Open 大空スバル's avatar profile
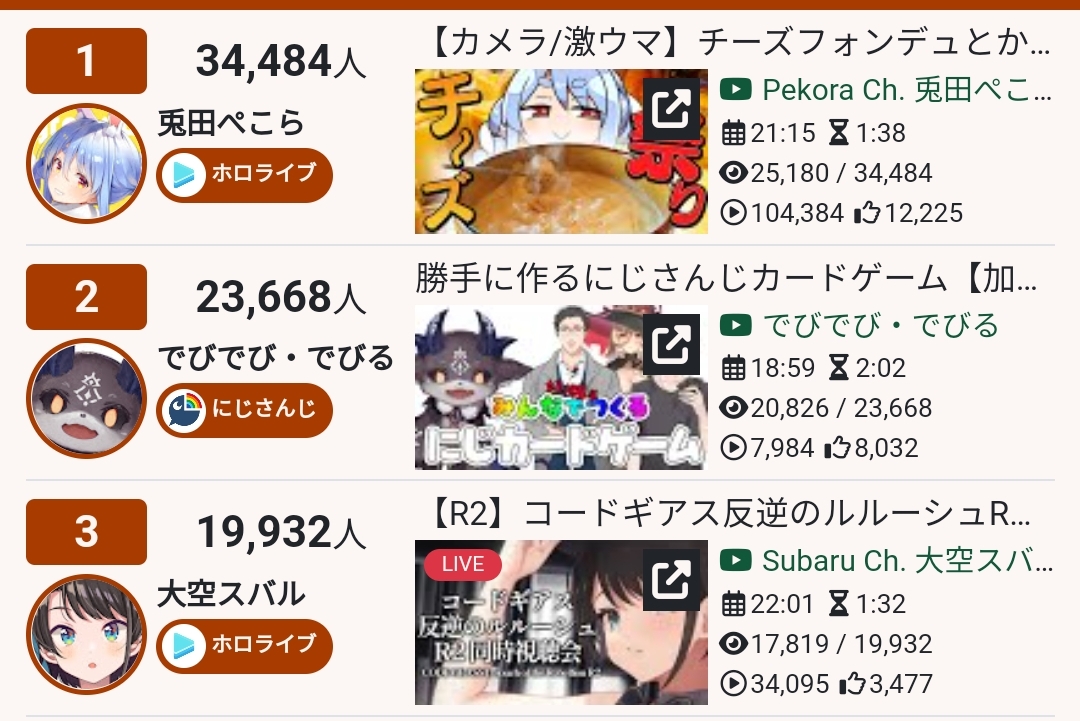Screen dimensions: 1080x721 tap(86, 634)
